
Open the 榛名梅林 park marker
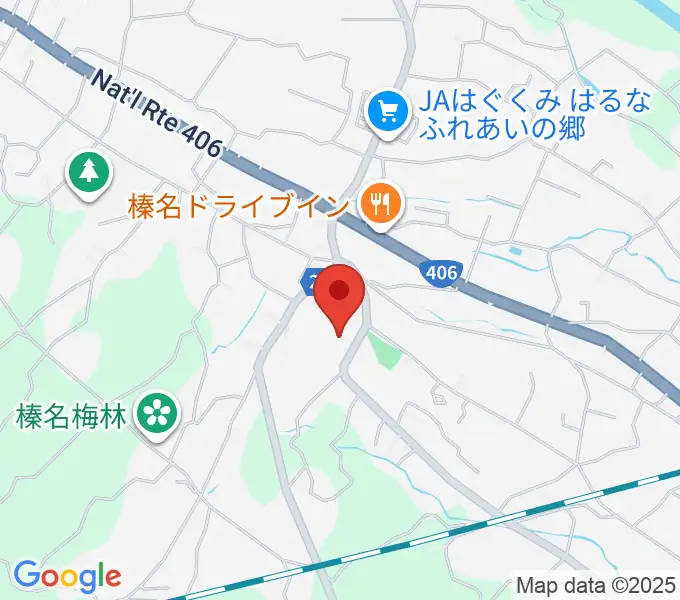pyautogui.click(x=156, y=410)
